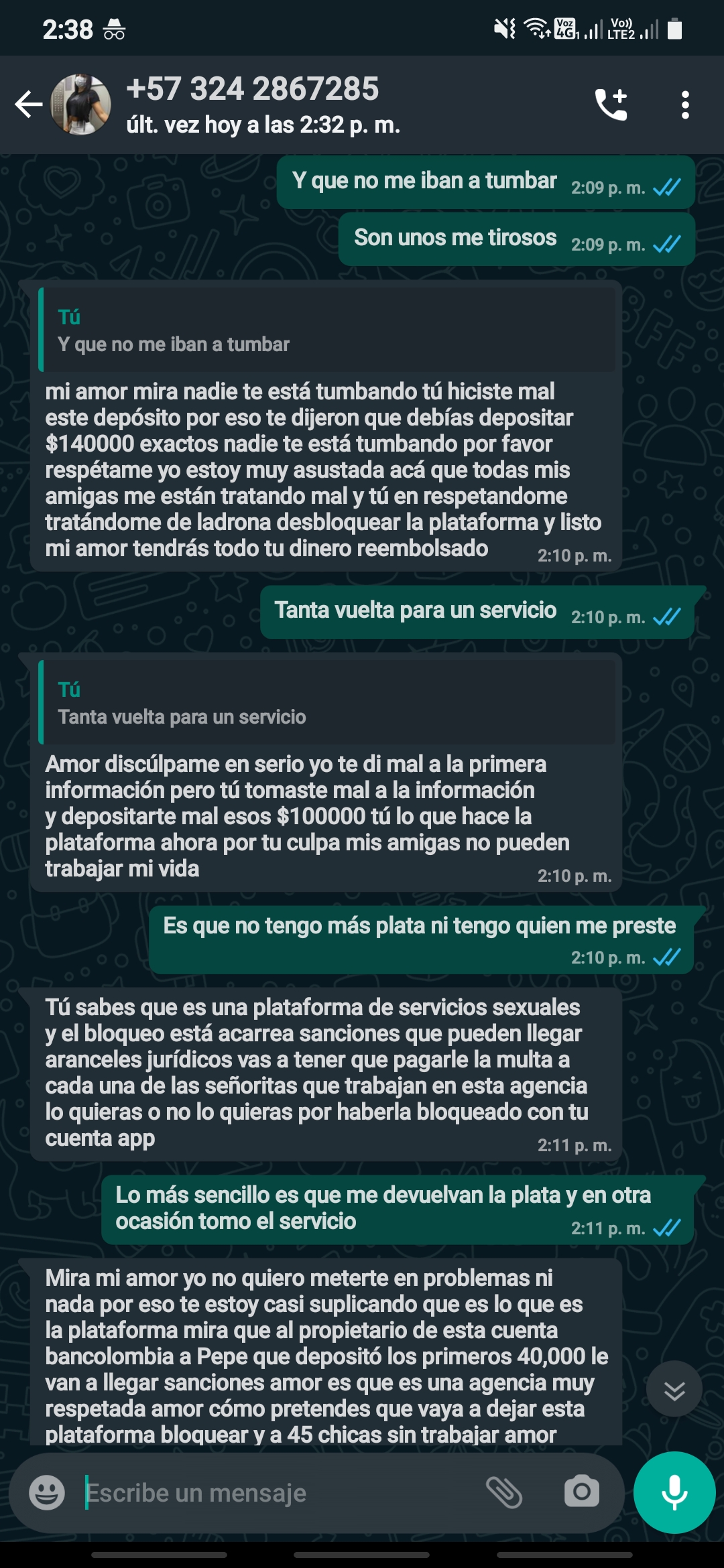
Task: Open the contact's profile photo
Action: tap(81, 105)
